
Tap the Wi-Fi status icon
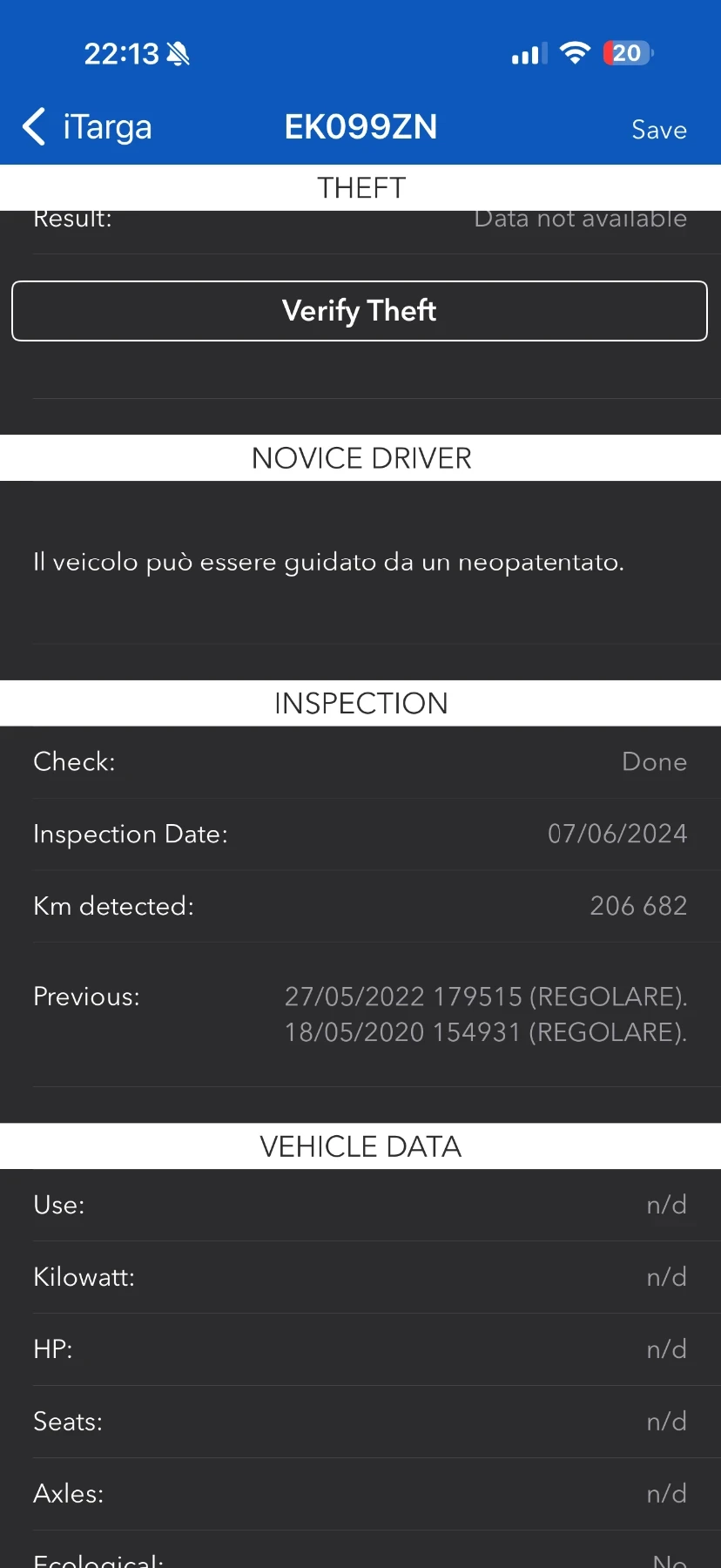click(574, 52)
